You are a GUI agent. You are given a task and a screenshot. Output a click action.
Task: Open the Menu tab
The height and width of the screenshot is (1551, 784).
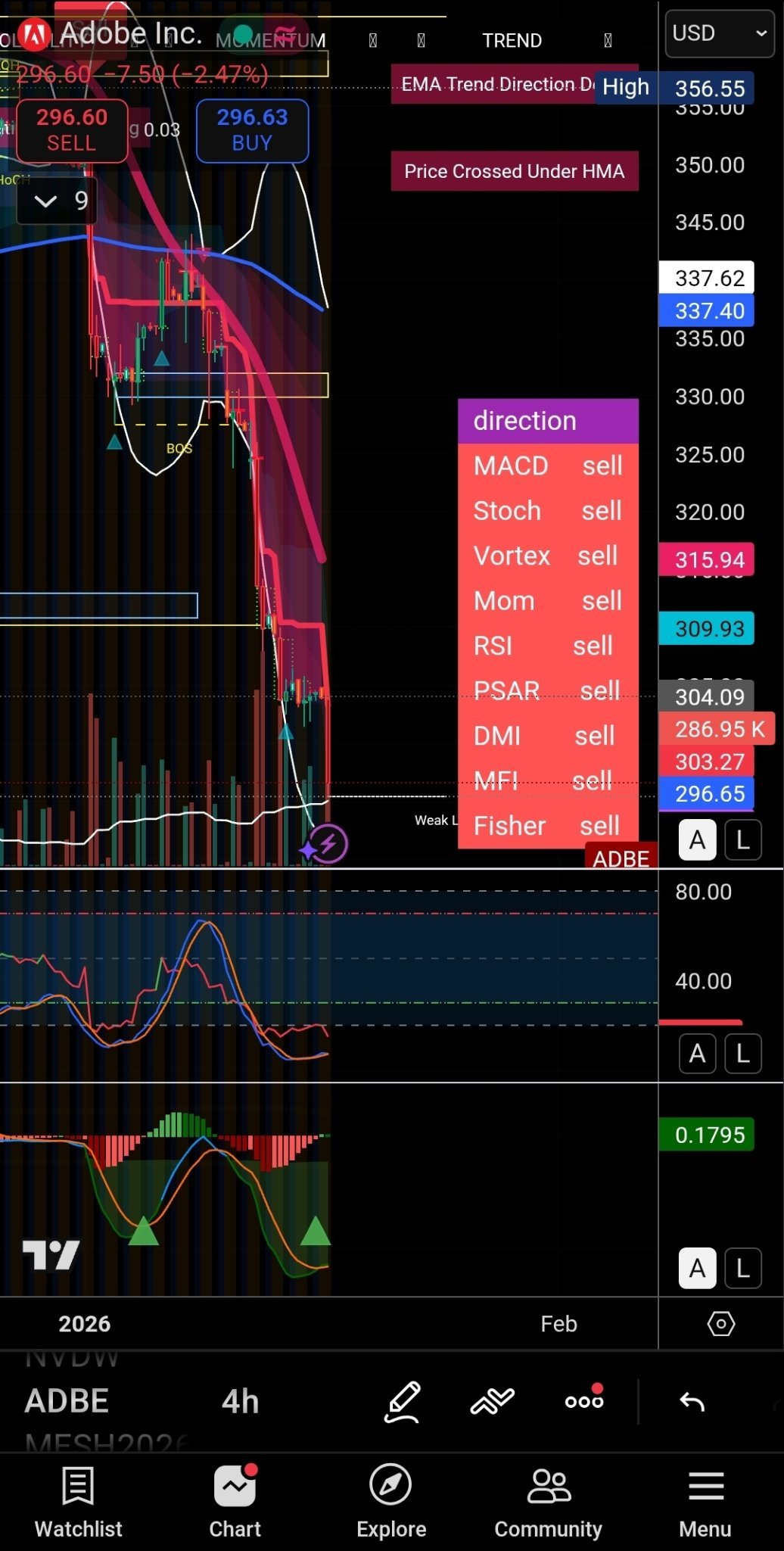pos(705,1502)
